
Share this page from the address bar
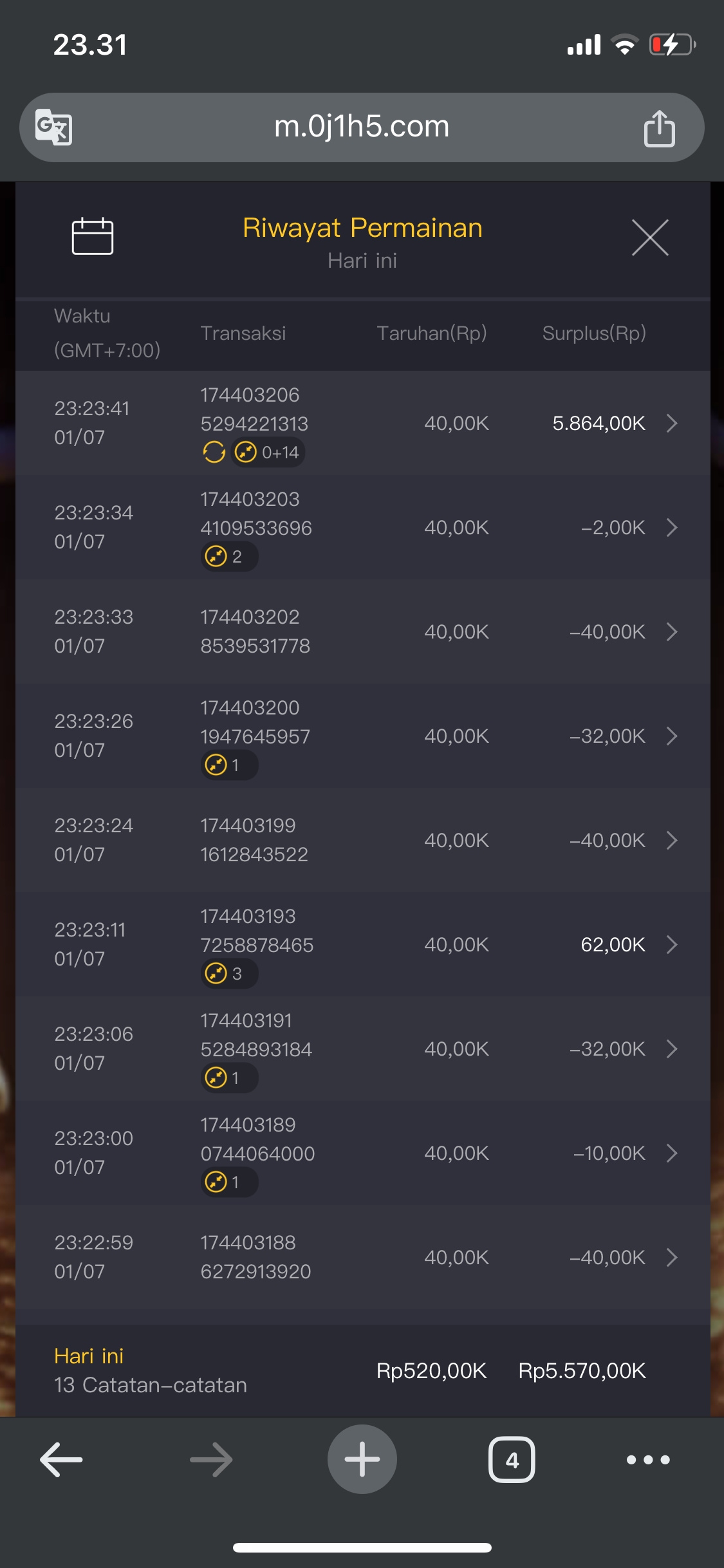click(659, 128)
